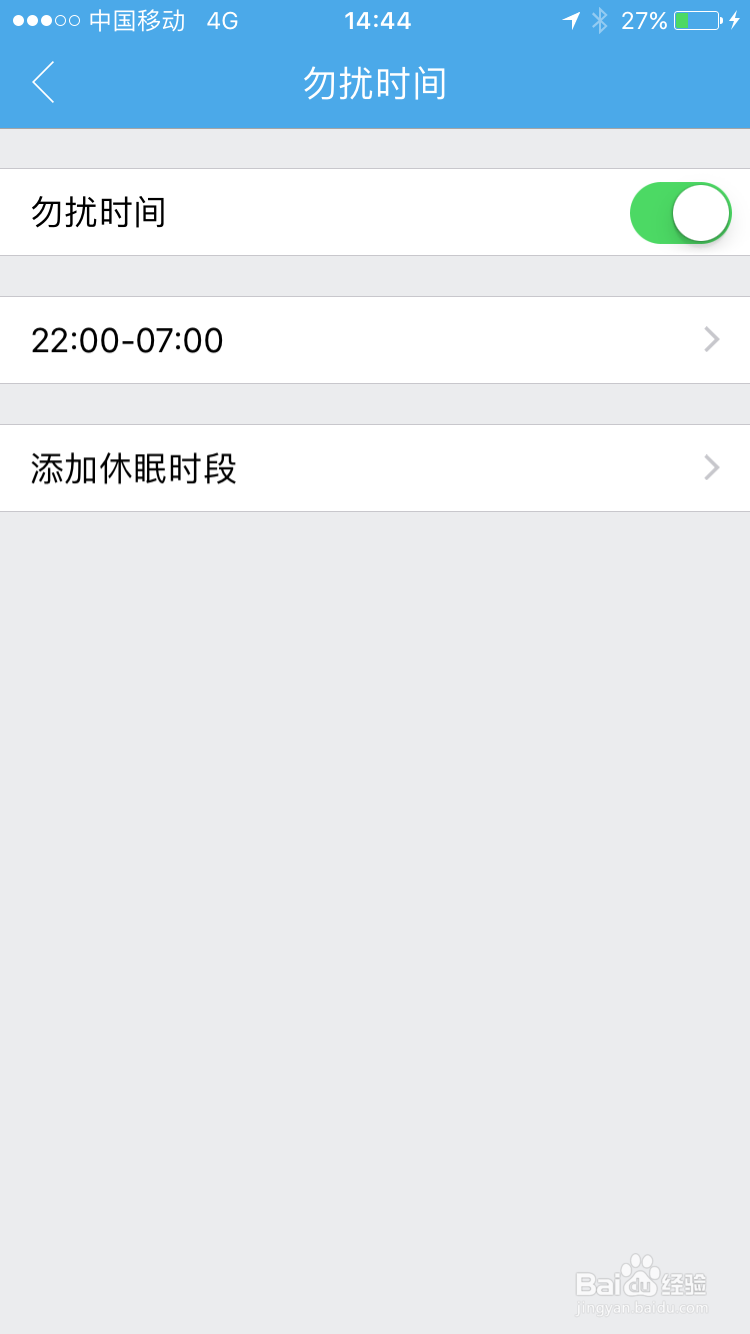The image size is (750, 1334).
Task: Disable the do-not-disturb green switch
Action: tap(680, 213)
